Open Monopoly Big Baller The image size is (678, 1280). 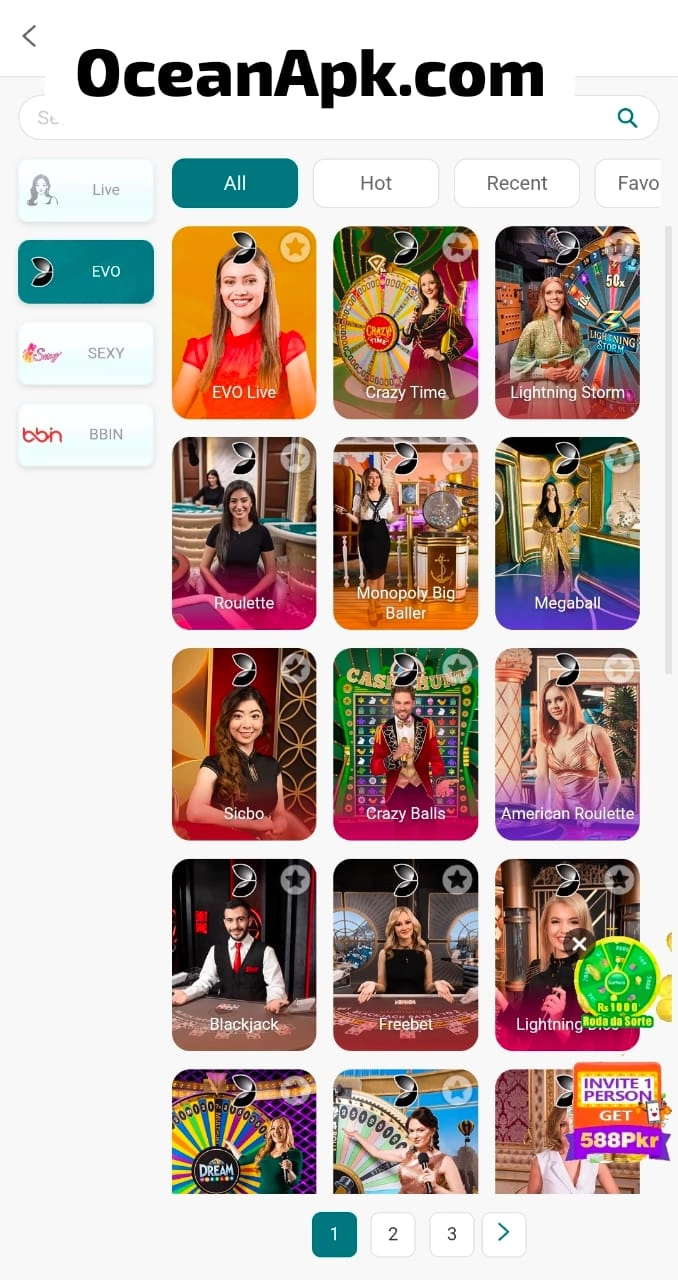(405, 533)
